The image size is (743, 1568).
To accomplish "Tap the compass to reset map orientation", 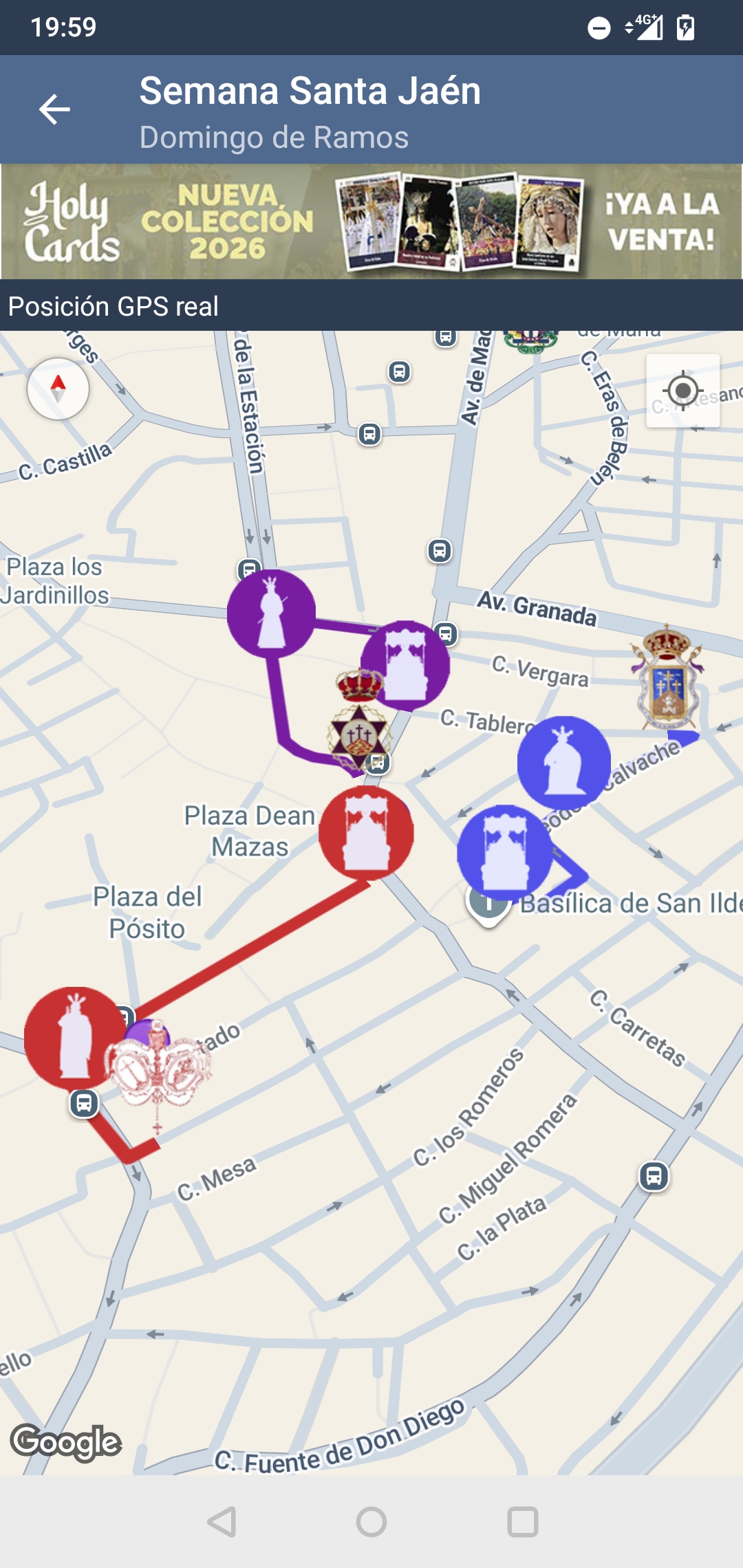I will (x=58, y=389).
